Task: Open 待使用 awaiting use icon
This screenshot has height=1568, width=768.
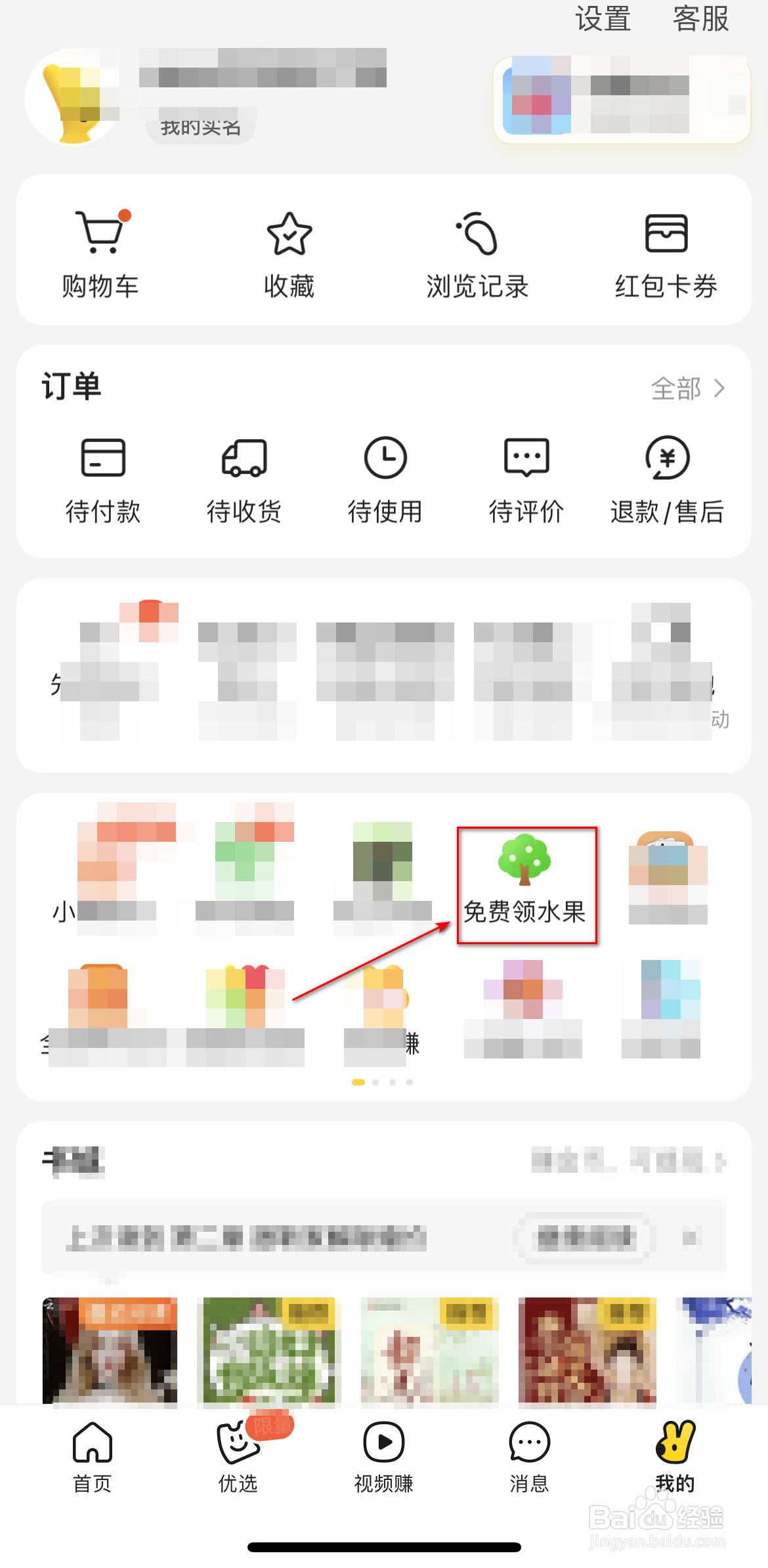Action: tap(385, 460)
